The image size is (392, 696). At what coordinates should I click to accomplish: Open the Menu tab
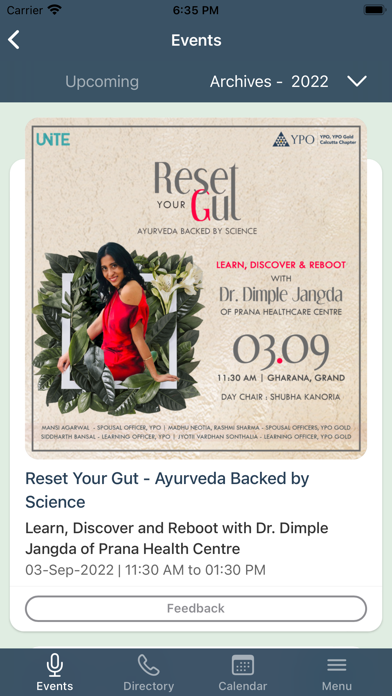point(337,672)
